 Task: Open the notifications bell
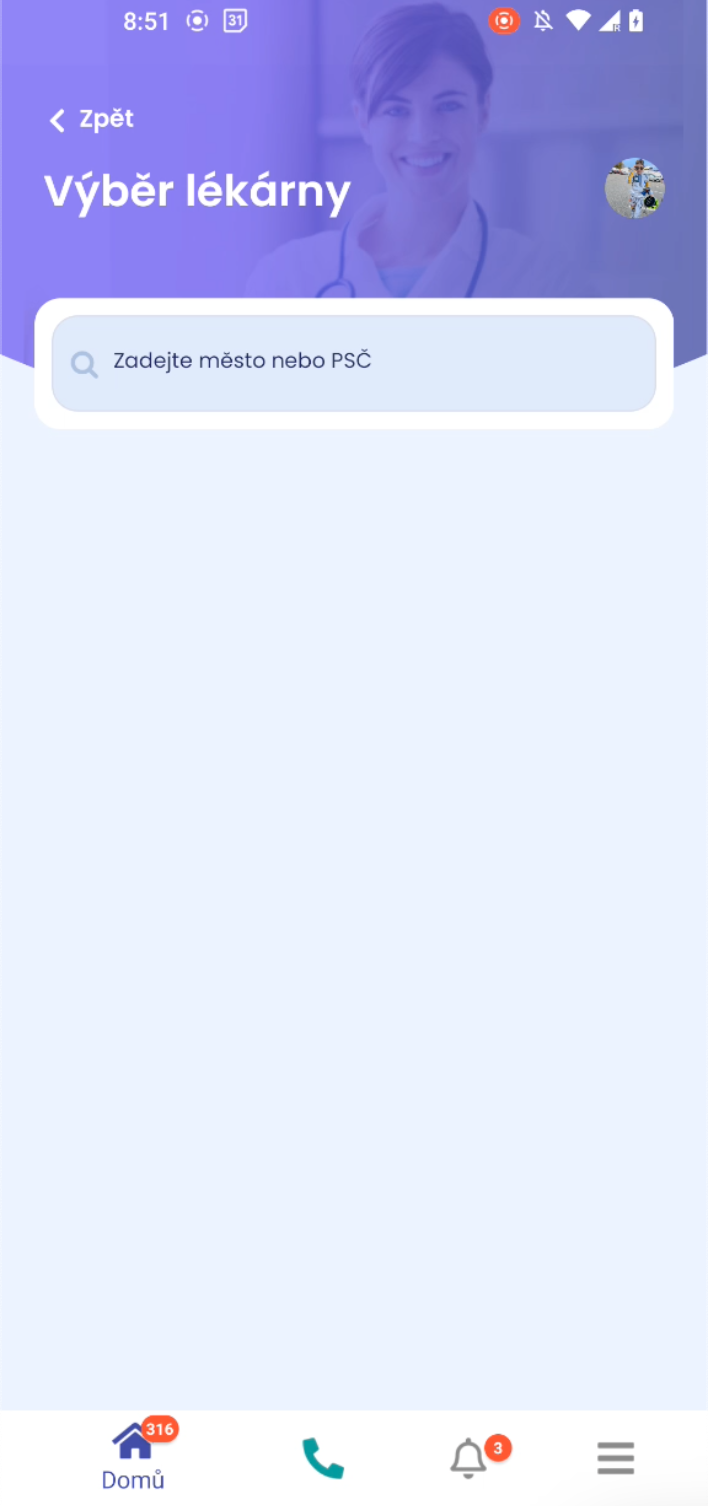pos(468,1458)
